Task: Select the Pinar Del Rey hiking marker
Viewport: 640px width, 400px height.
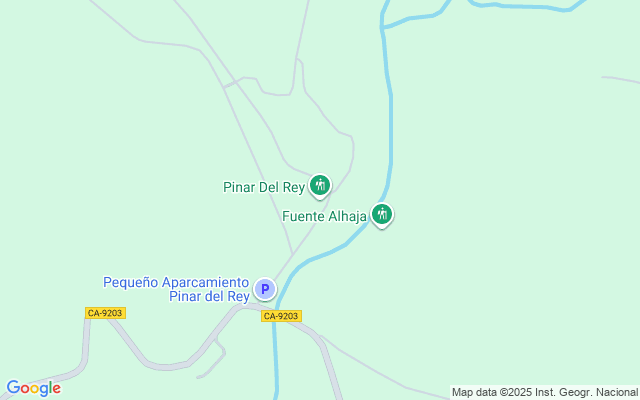Action: [320, 187]
